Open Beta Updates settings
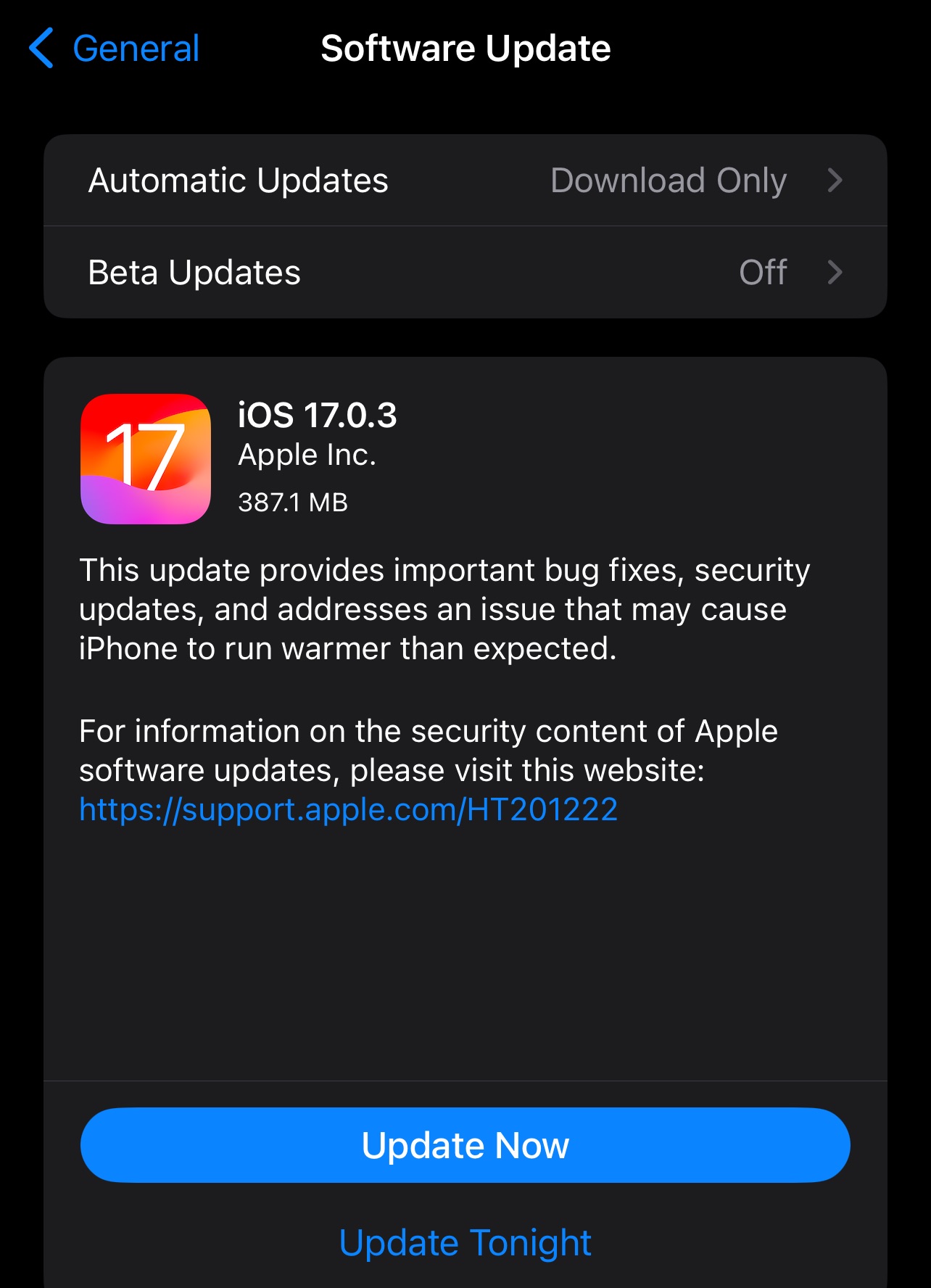931x1288 pixels. click(465, 273)
